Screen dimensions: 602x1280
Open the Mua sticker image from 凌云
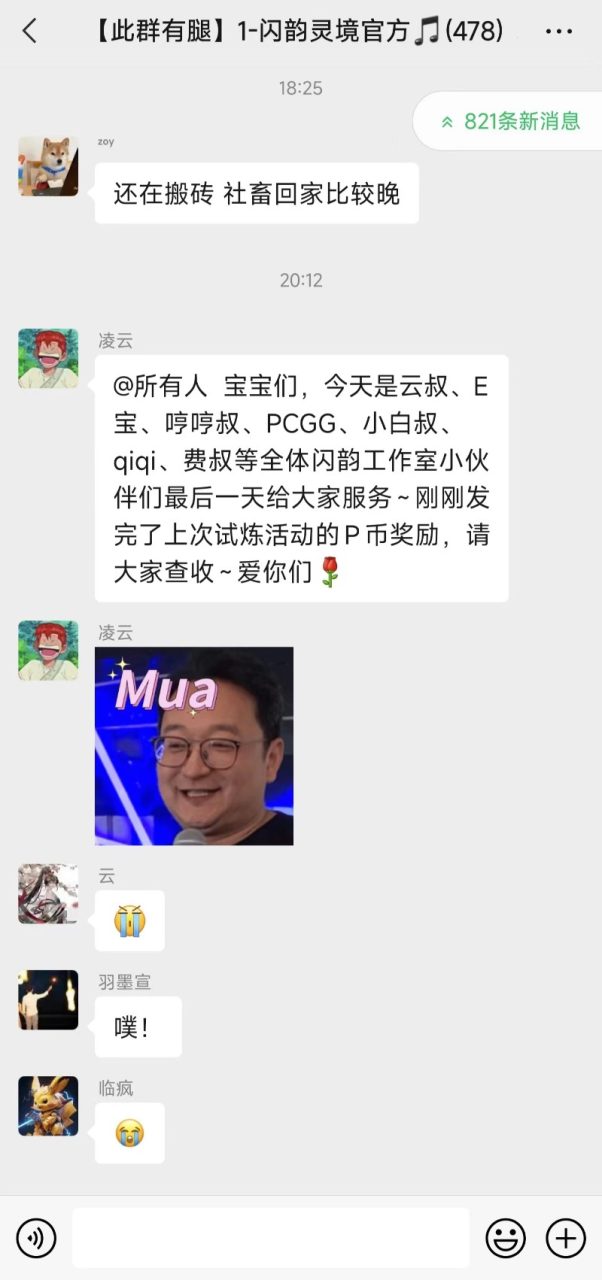click(x=194, y=746)
